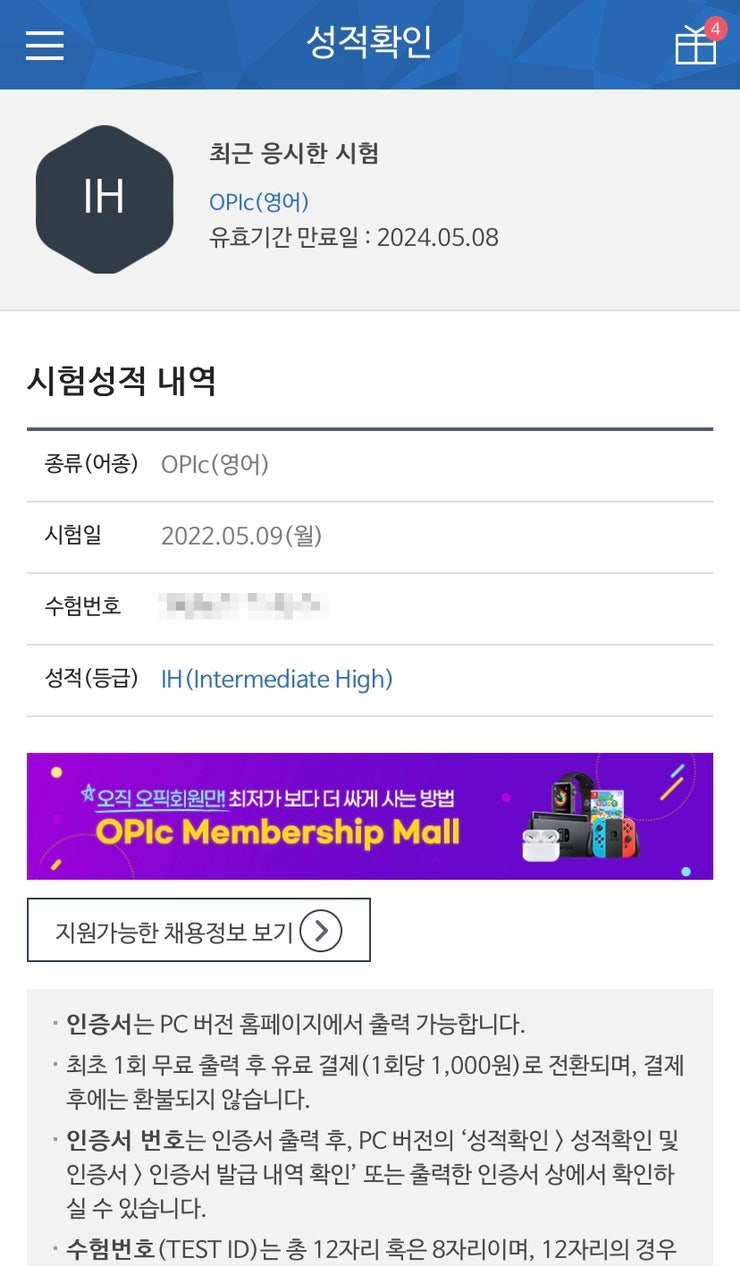Open the OPIc Membership Mall banner
This screenshot has width=740, height=1266.
click(370, 816)
